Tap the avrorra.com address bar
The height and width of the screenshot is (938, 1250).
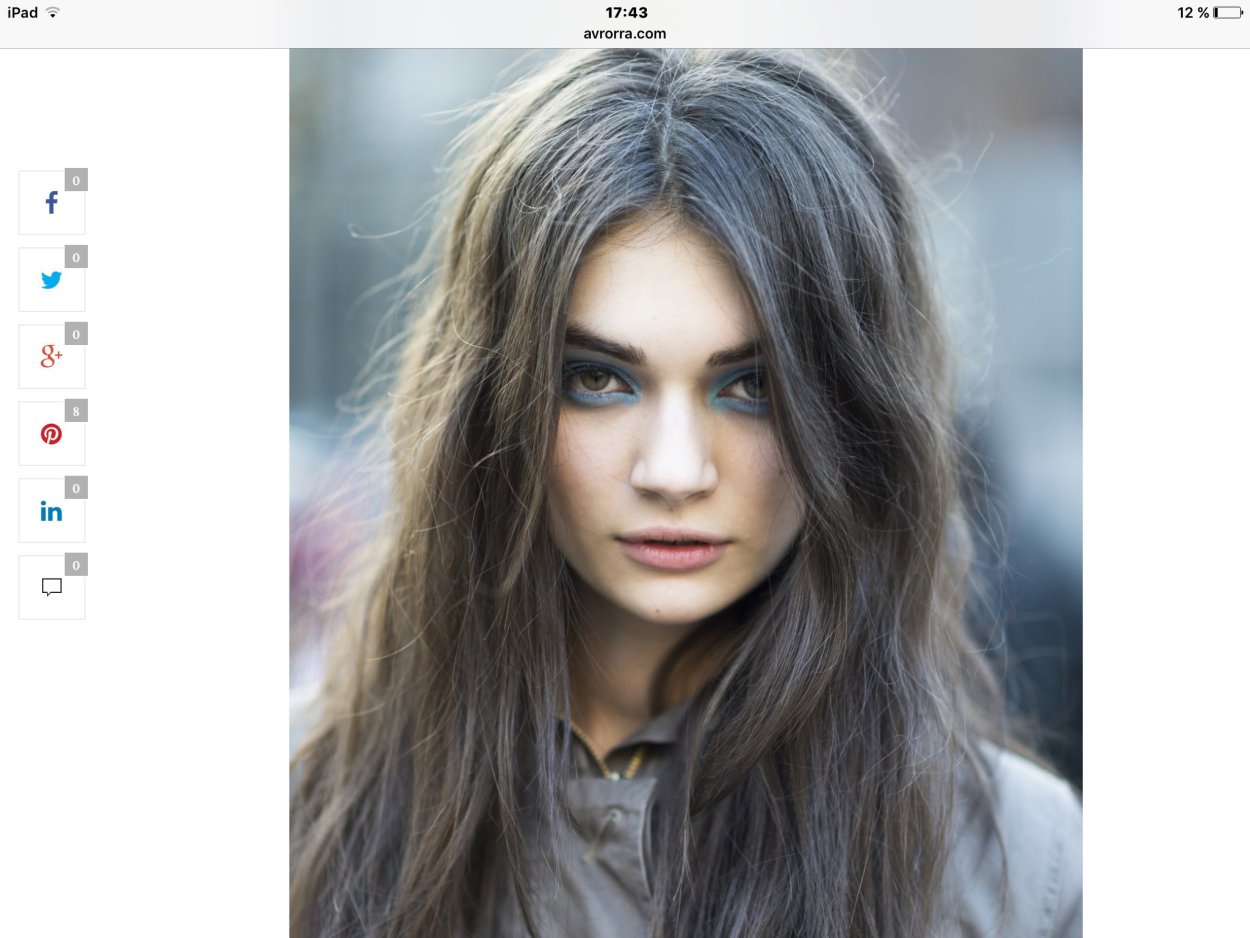click(x=625, y=33)
